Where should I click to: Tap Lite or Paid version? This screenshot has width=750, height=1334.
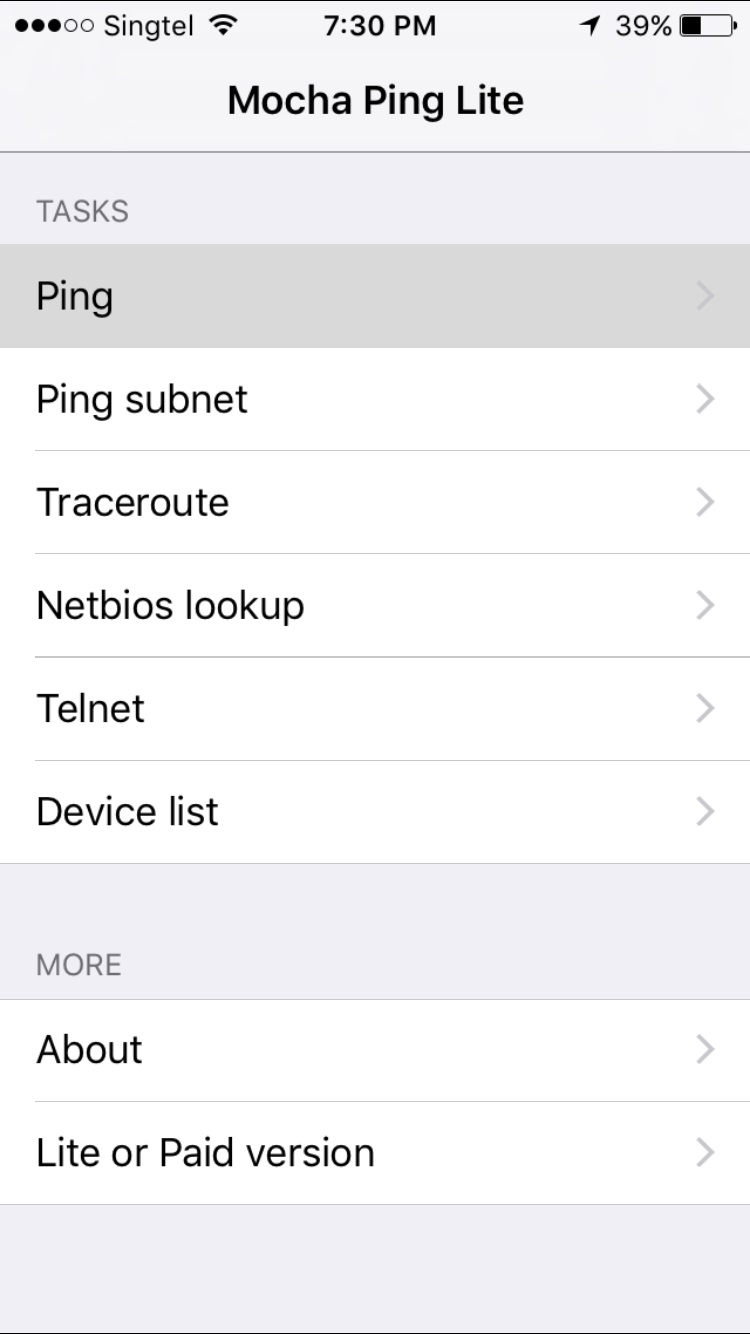375,1153
